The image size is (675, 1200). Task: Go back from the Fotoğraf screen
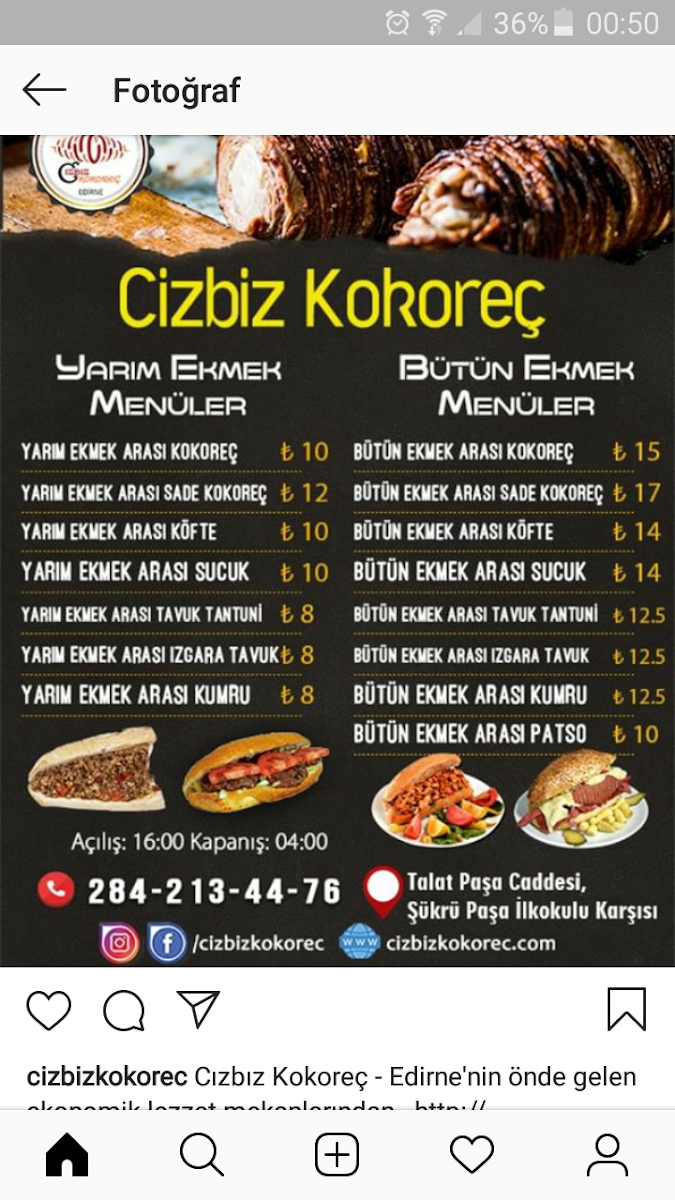tap(44, 91)
